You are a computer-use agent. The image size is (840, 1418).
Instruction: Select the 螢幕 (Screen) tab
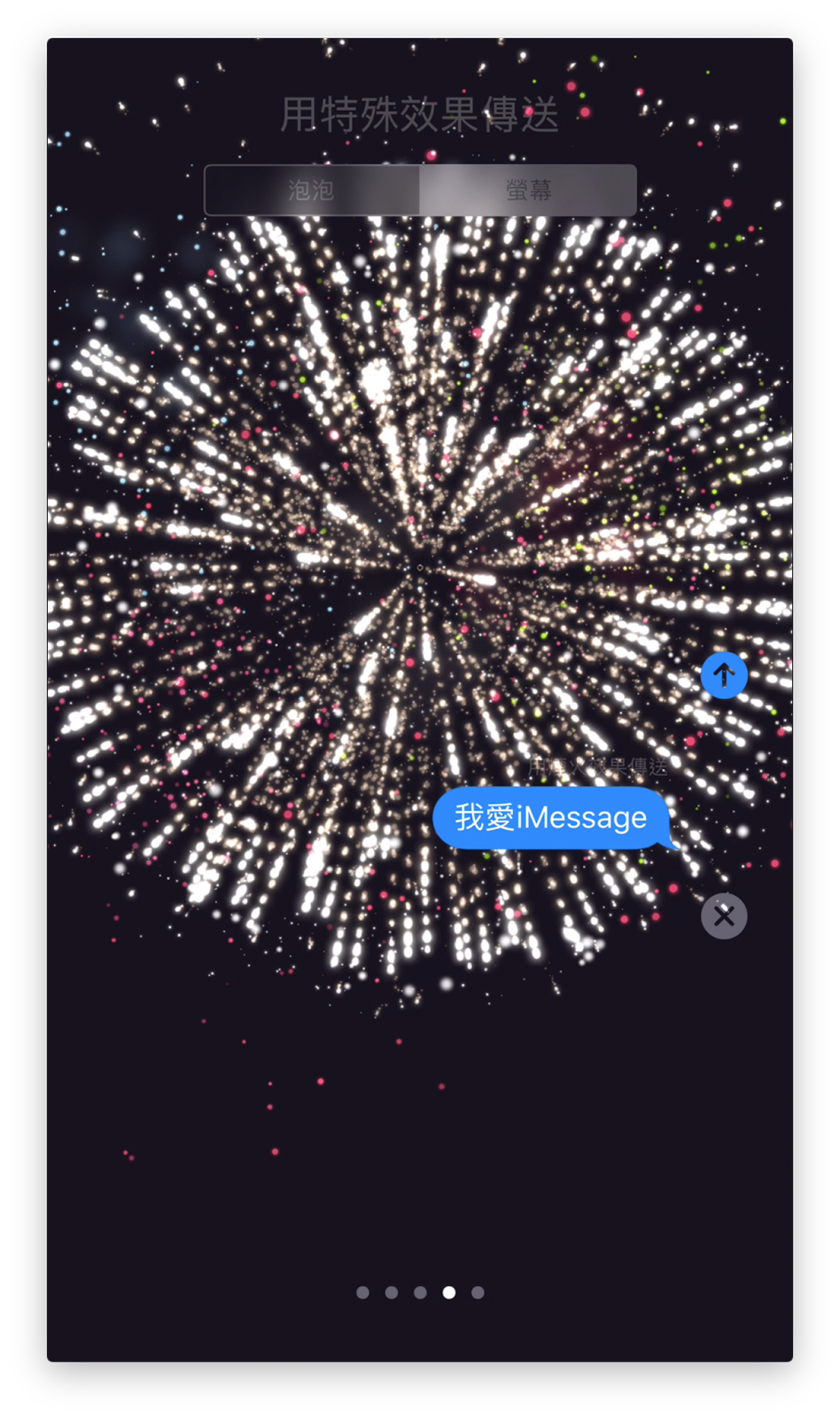pos(528,190)
